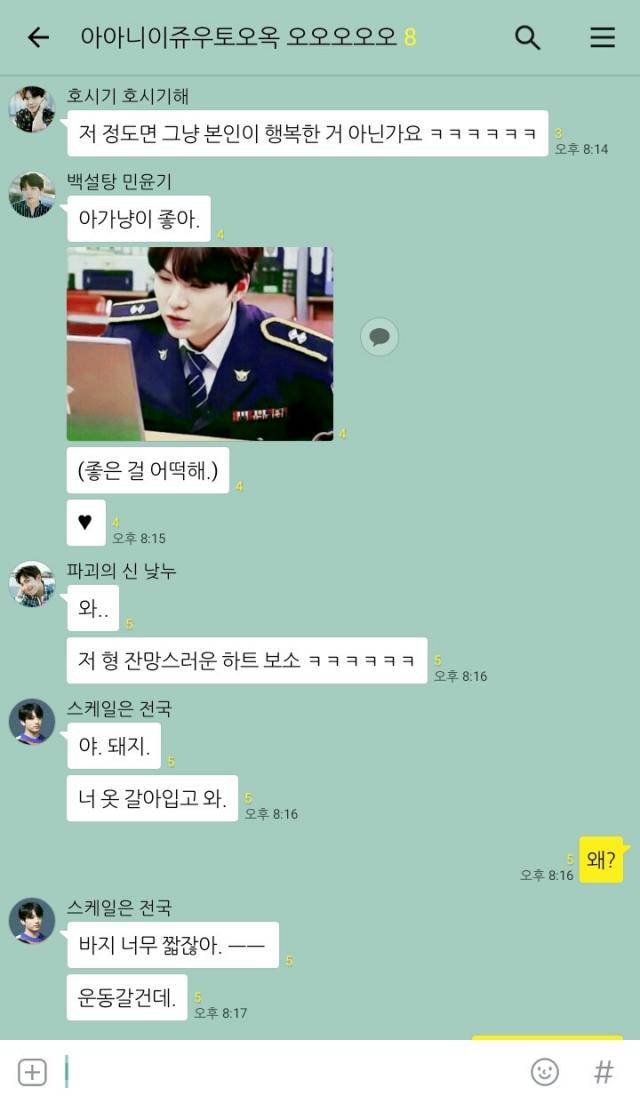
Task: Open the chat room hamburger menu
Action: point(603,37)
